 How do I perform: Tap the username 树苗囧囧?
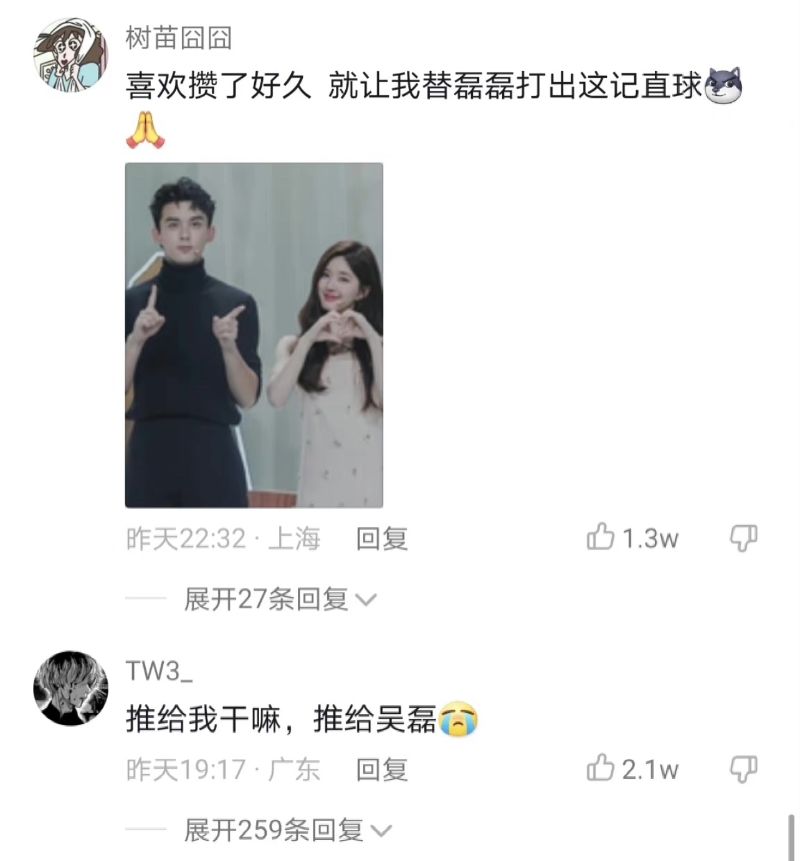(x=179, y=38)
